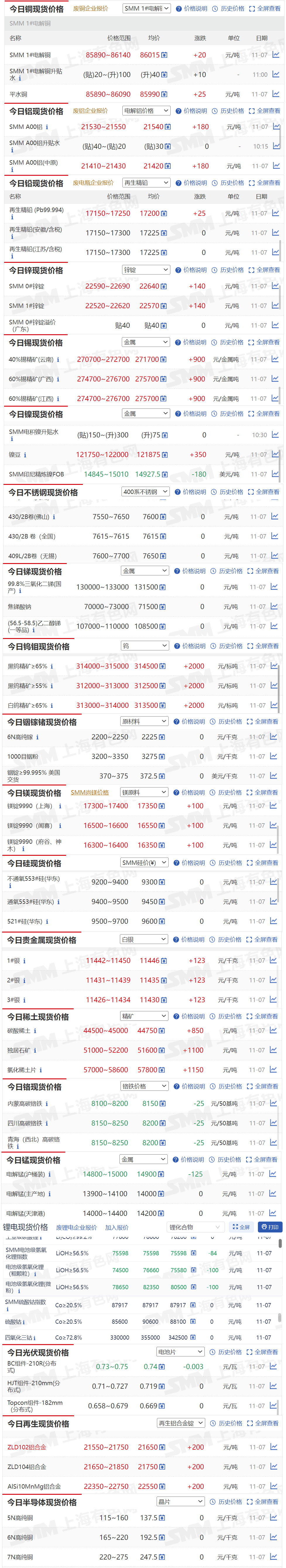This screenshot has height=1568, width=286.
Task: Tap the ZLD102铝合金 row link
Action: point(27,1448)
